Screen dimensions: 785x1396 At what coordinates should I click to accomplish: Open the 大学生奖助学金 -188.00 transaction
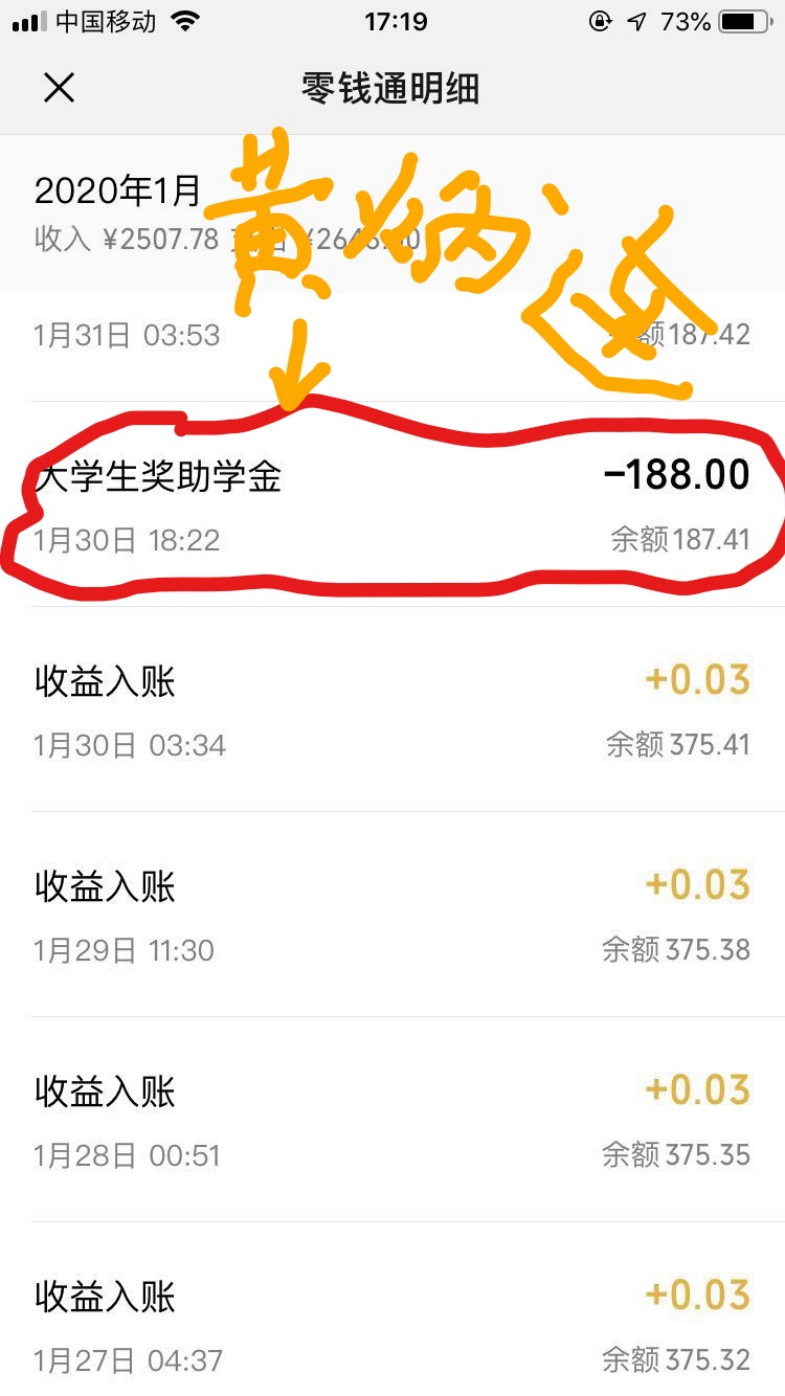tap(390, 505)
